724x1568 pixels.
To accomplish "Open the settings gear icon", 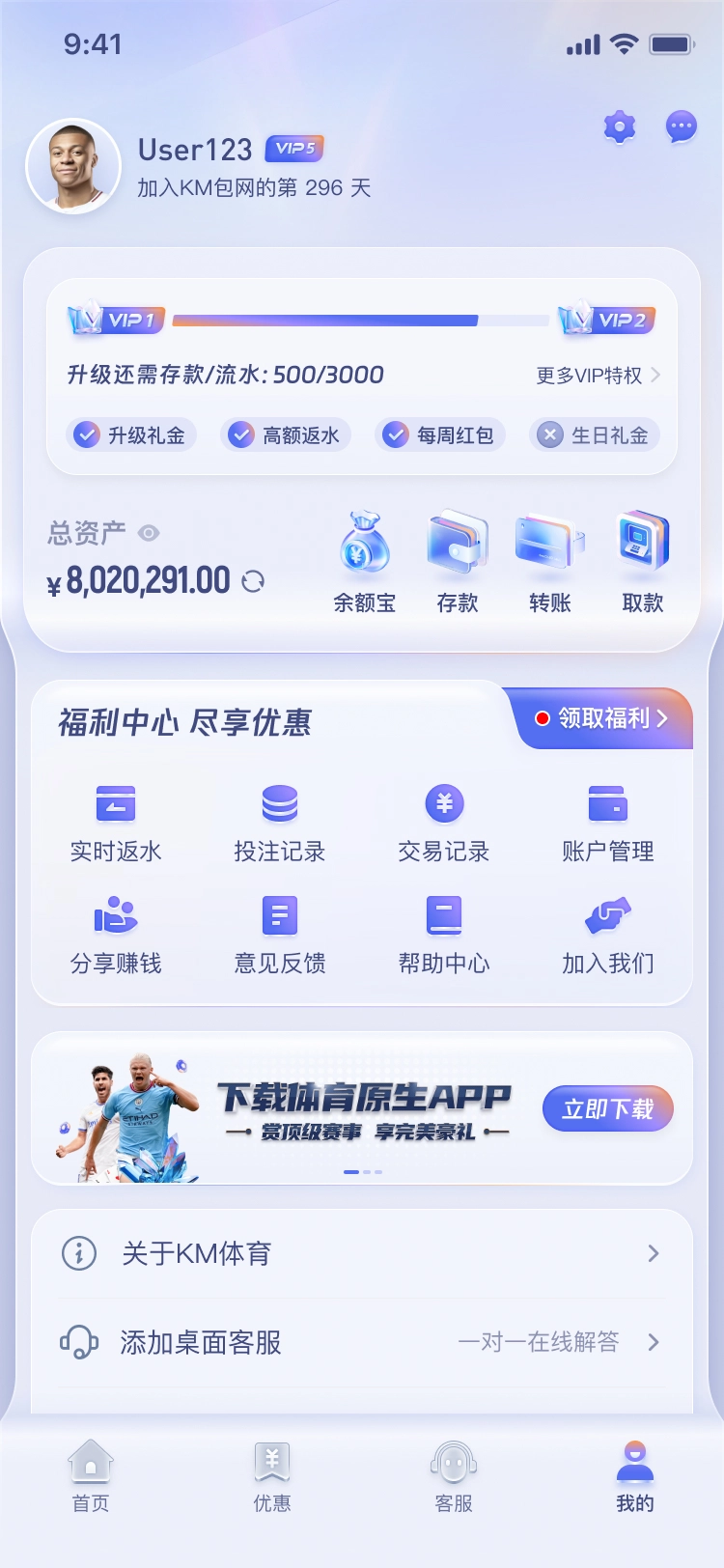I will click(x=619, y=126).
